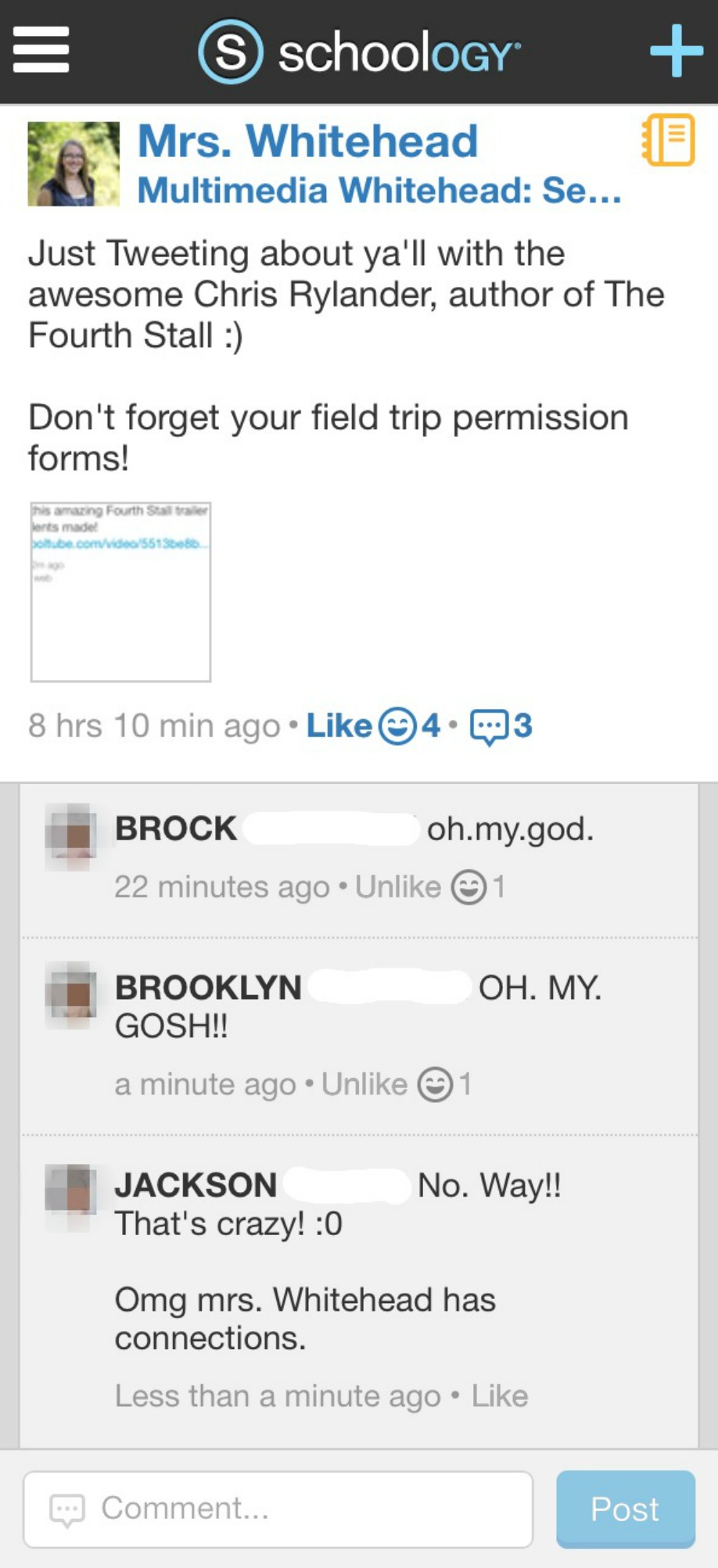Tap the Post button
Viewport: 718px width, 1568px height.
(x=626, y=1509)
